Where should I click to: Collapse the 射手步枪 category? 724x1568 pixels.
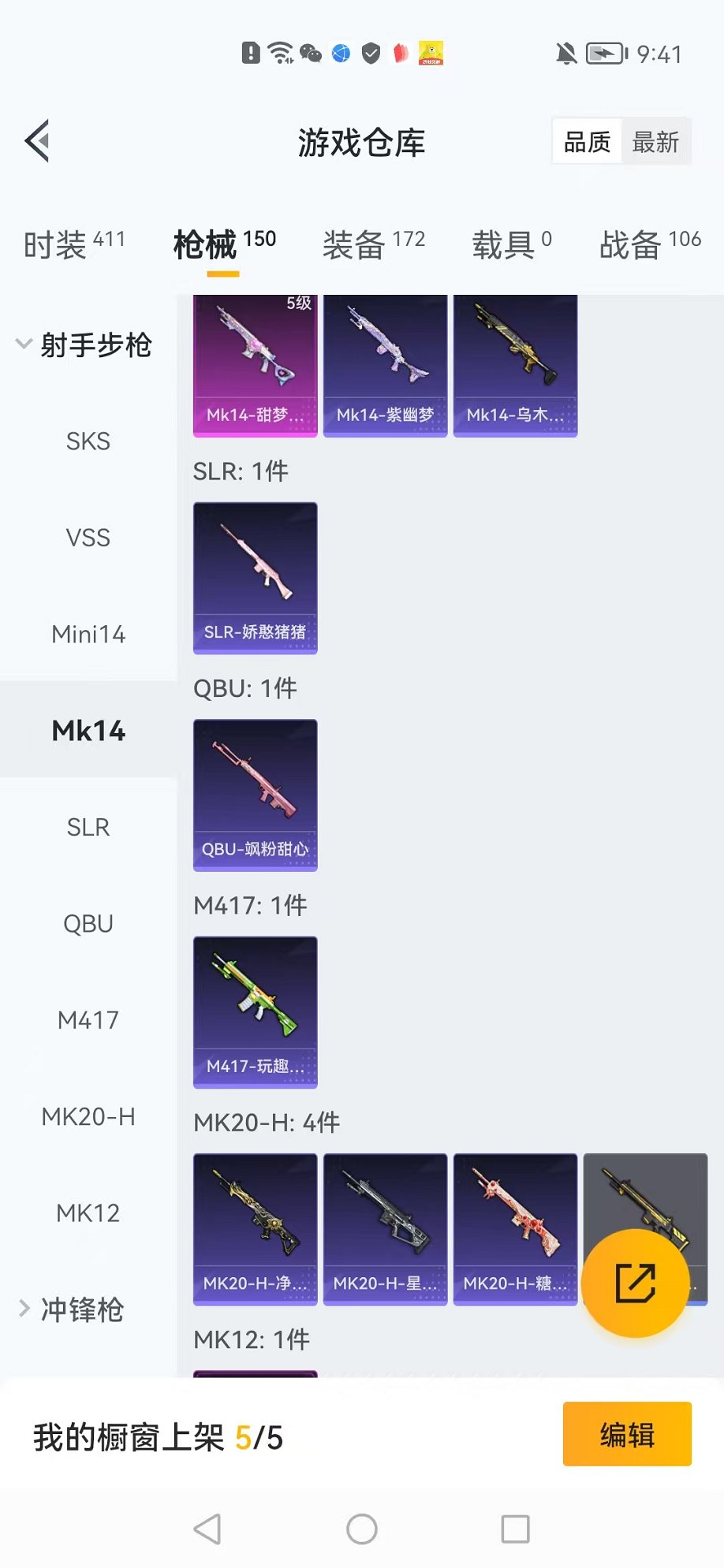(x=83, y=345)
